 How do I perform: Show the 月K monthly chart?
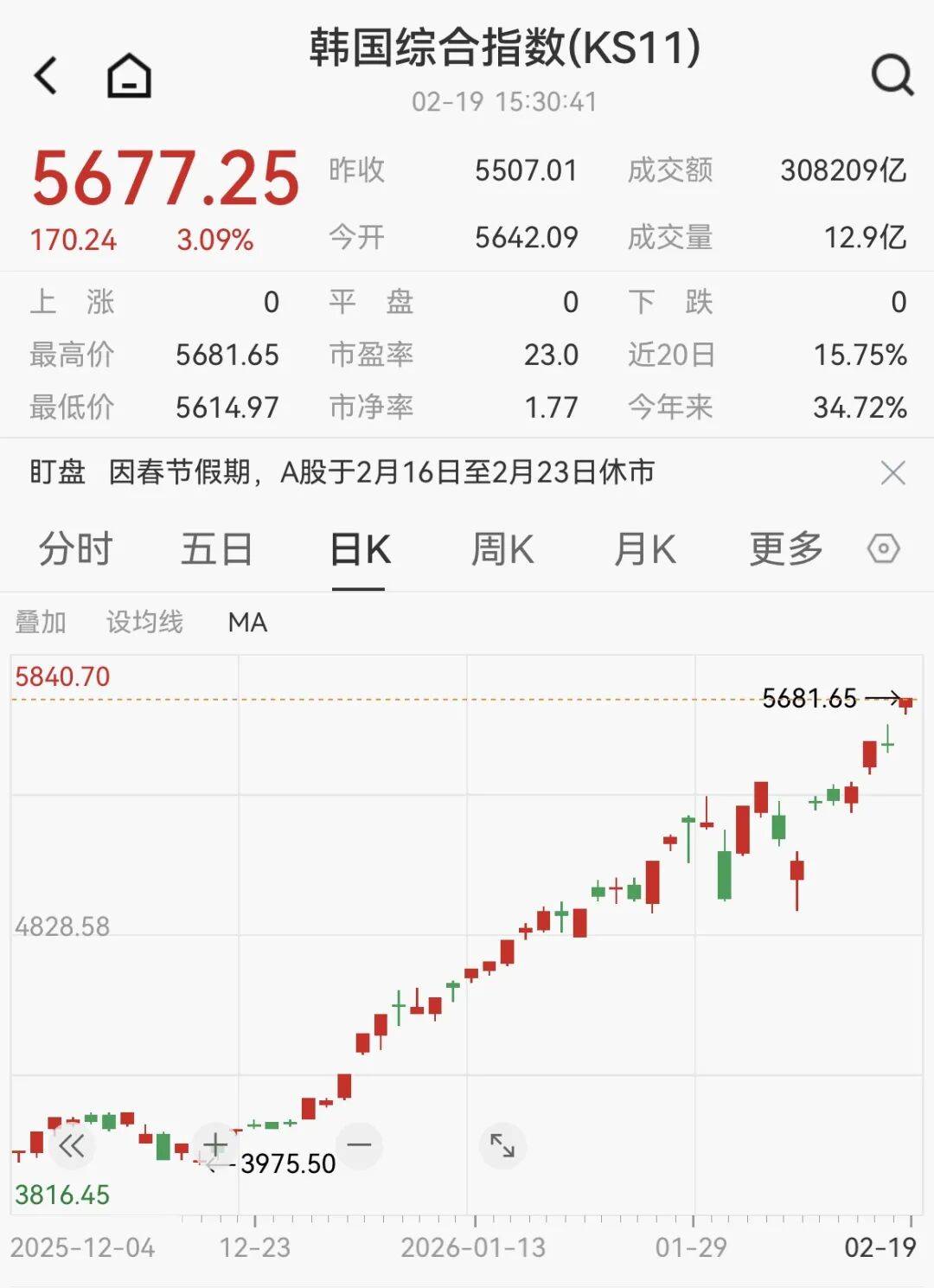coord(644,549)
